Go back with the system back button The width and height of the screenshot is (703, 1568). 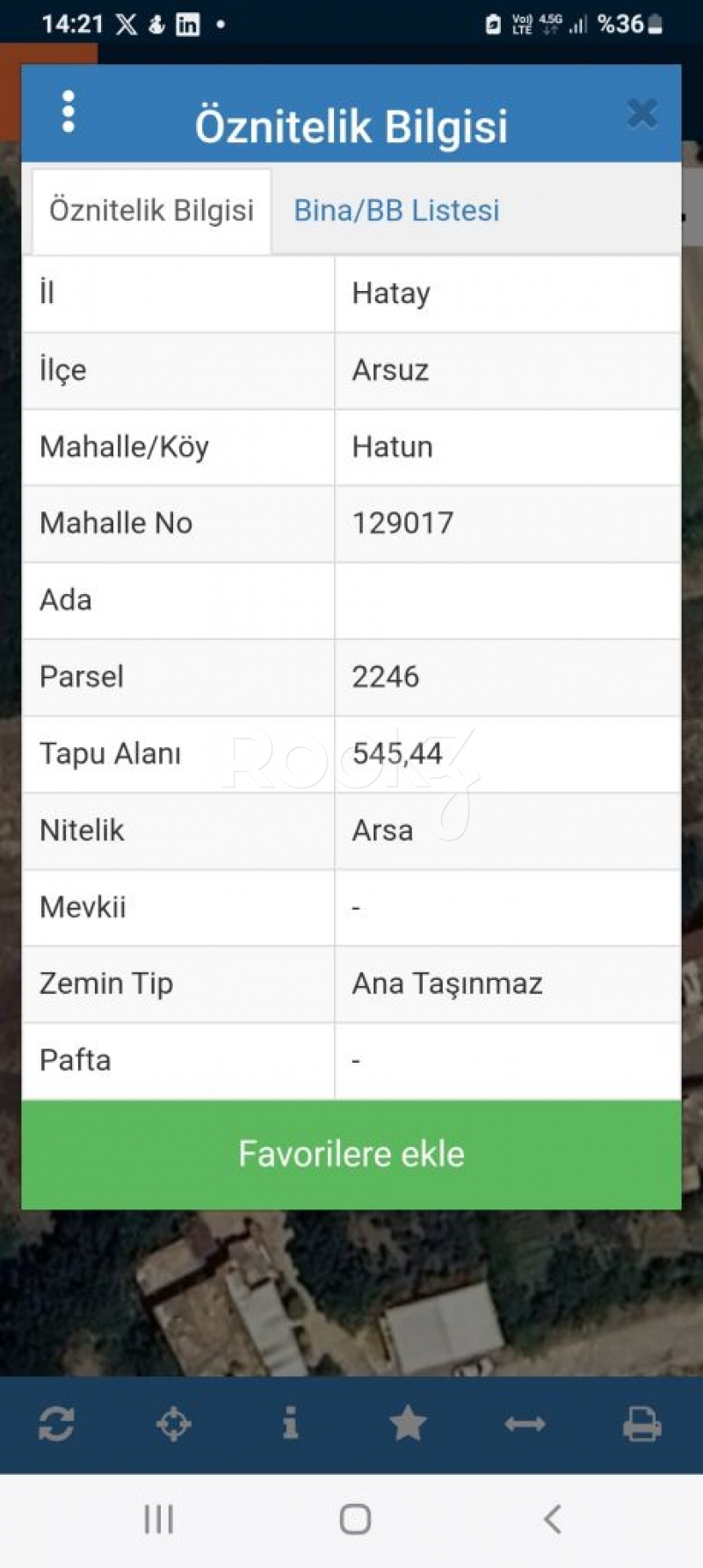pyautogui.click(x=552, y=1519)
